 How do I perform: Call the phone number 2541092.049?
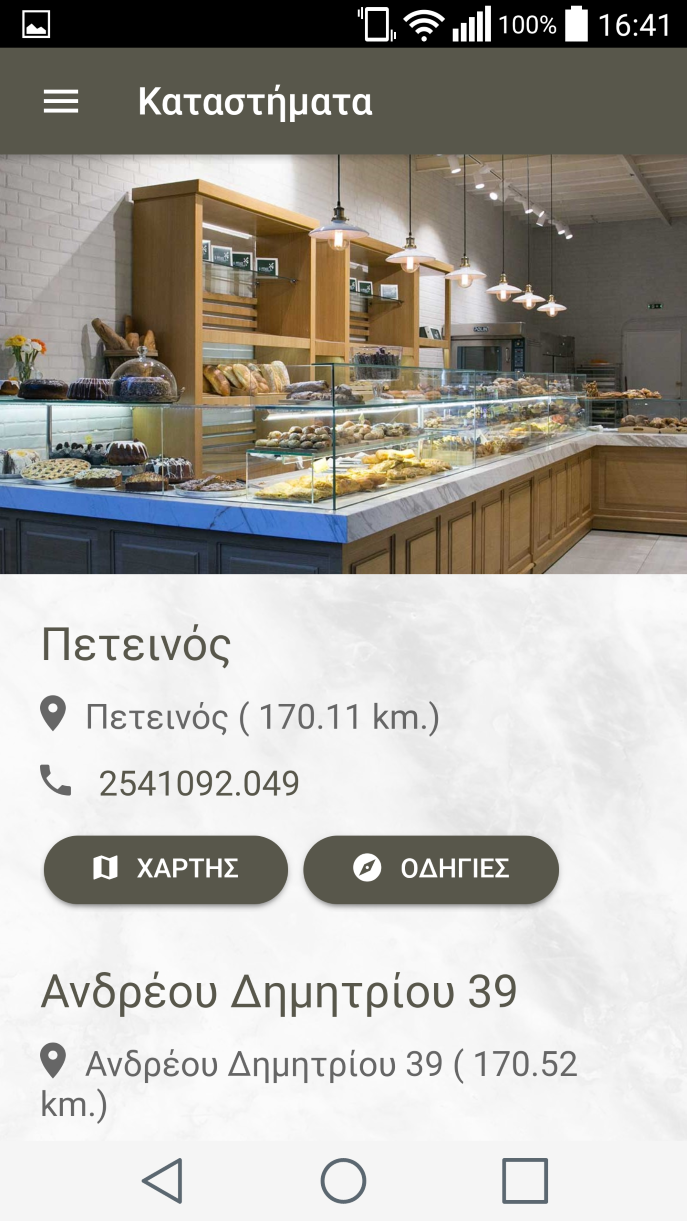point(199,783)
